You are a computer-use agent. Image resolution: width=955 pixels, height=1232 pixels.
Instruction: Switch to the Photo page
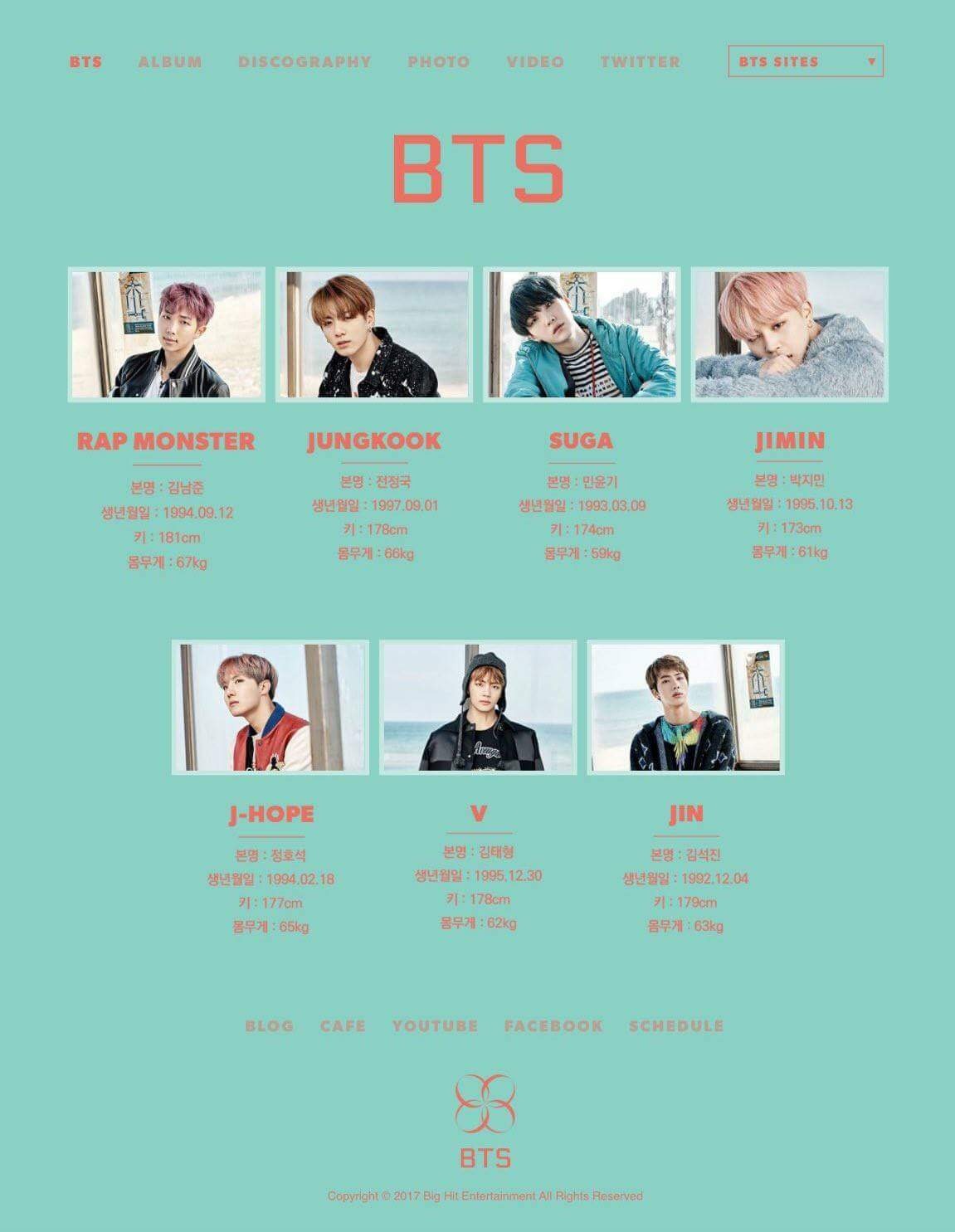pyautogui.click(x=439, y=61)
